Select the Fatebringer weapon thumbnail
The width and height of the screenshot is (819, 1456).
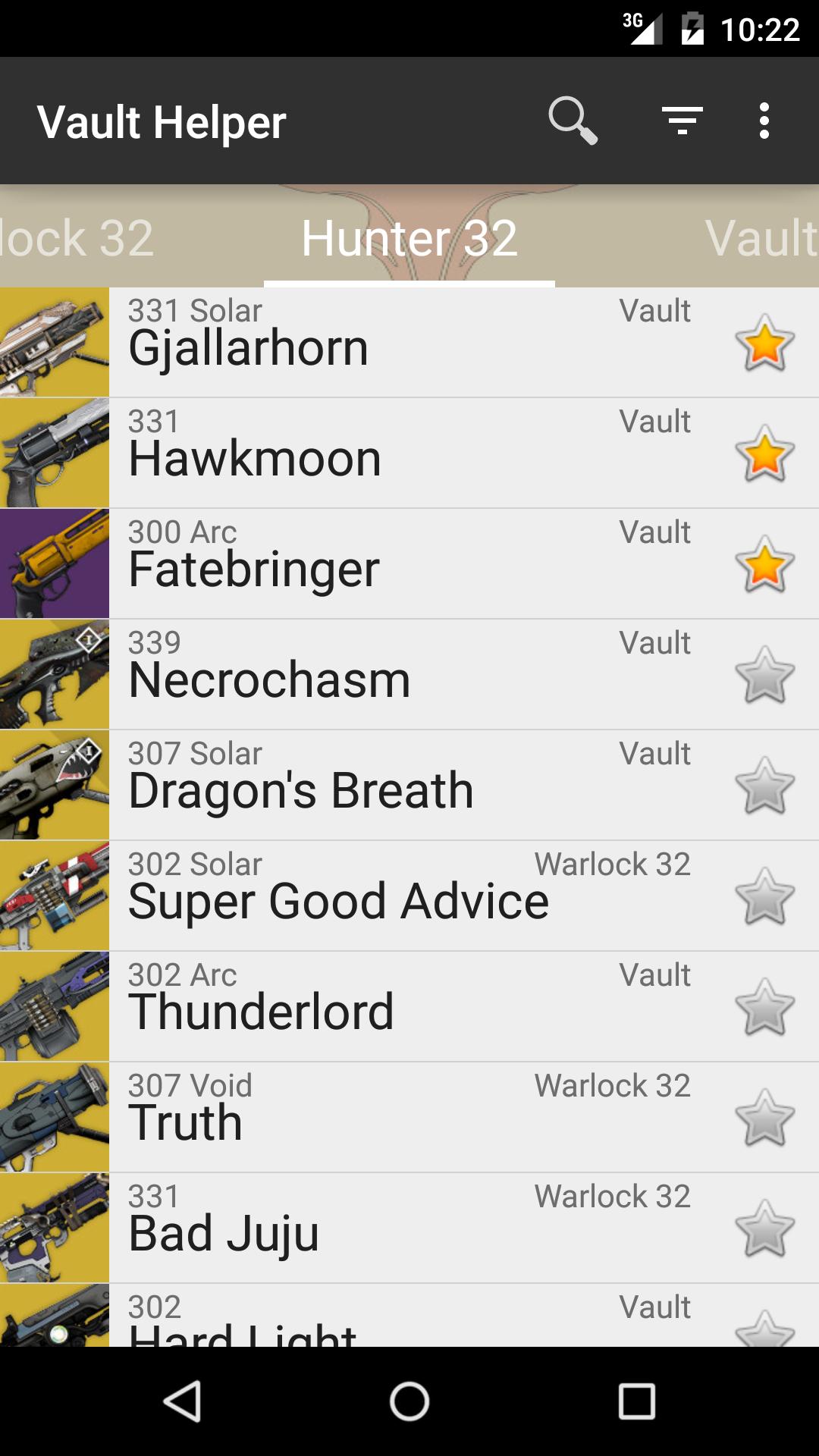(55, 563)
